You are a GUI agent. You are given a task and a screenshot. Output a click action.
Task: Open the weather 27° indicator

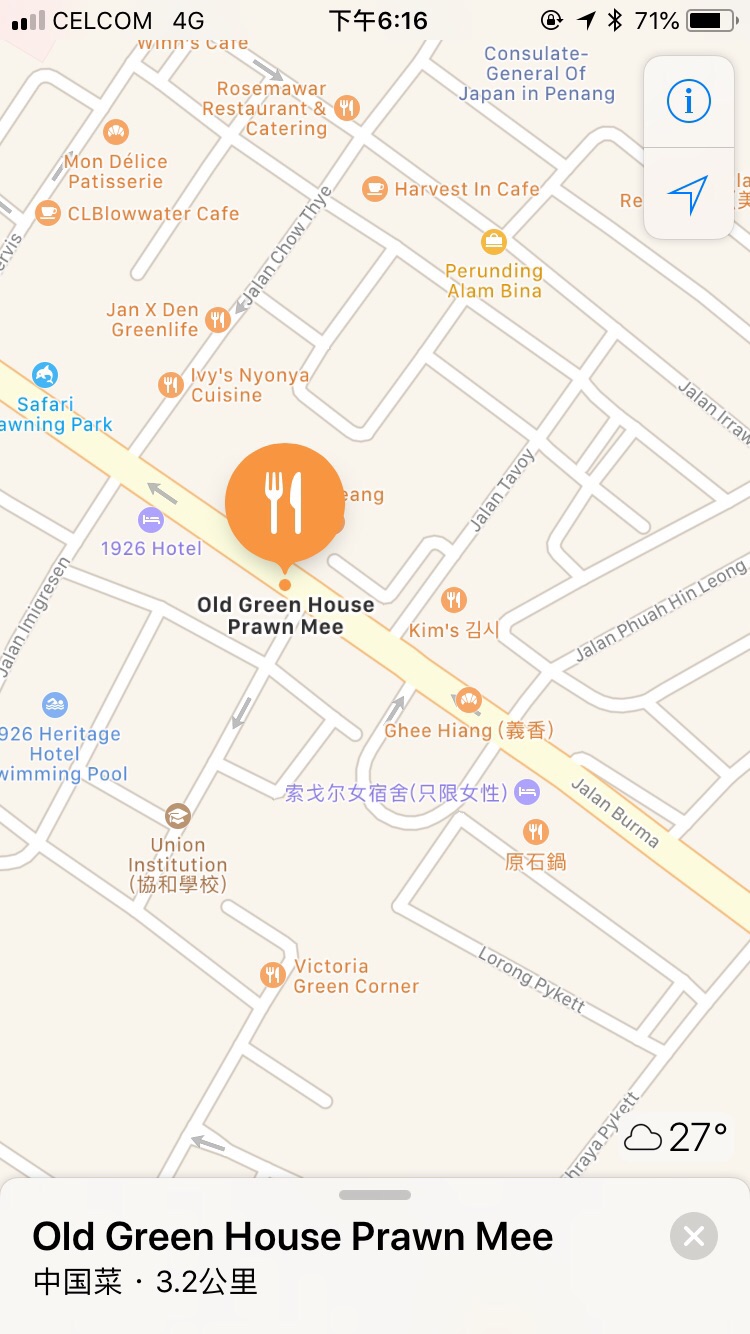[676, 1138]
